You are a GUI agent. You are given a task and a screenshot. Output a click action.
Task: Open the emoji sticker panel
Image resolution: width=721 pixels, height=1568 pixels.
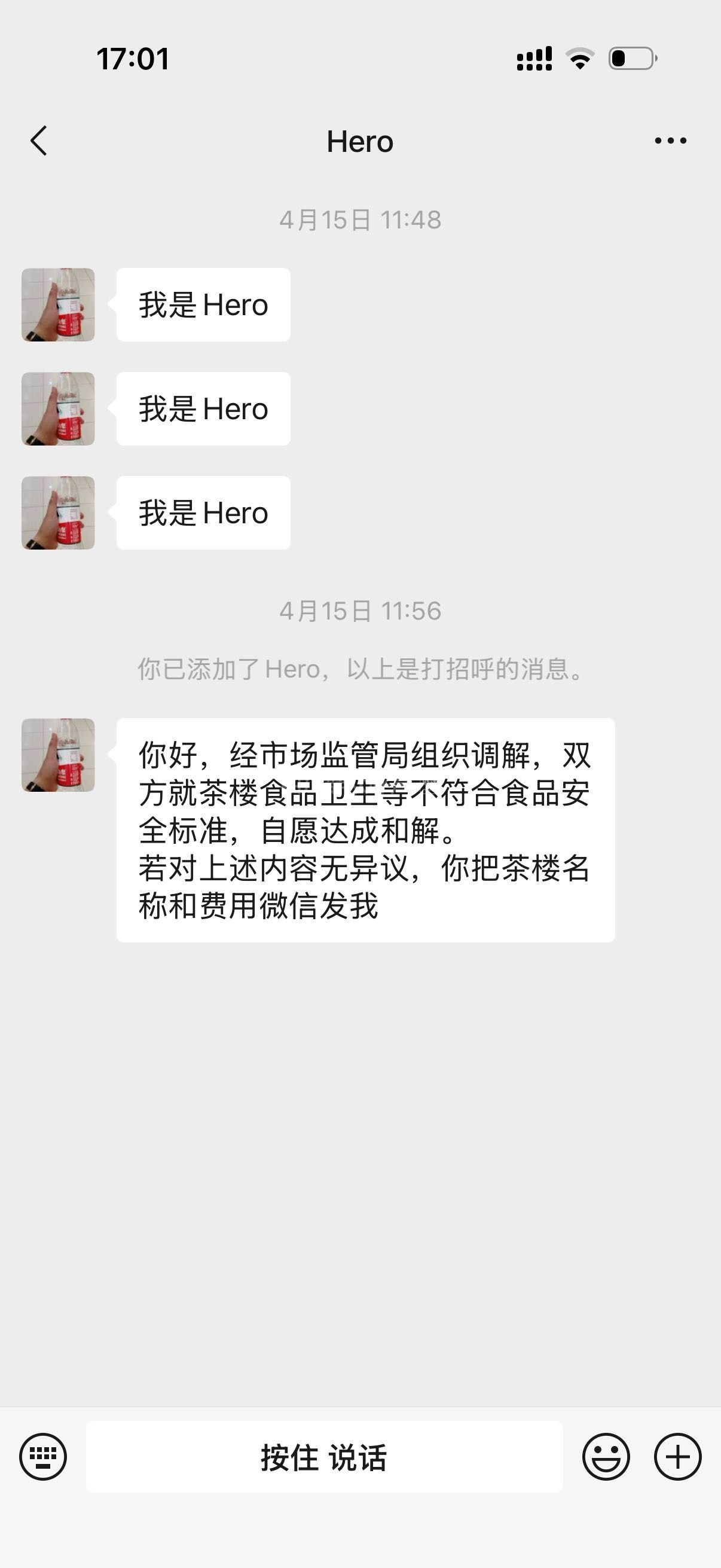[x=606, y=1457]
